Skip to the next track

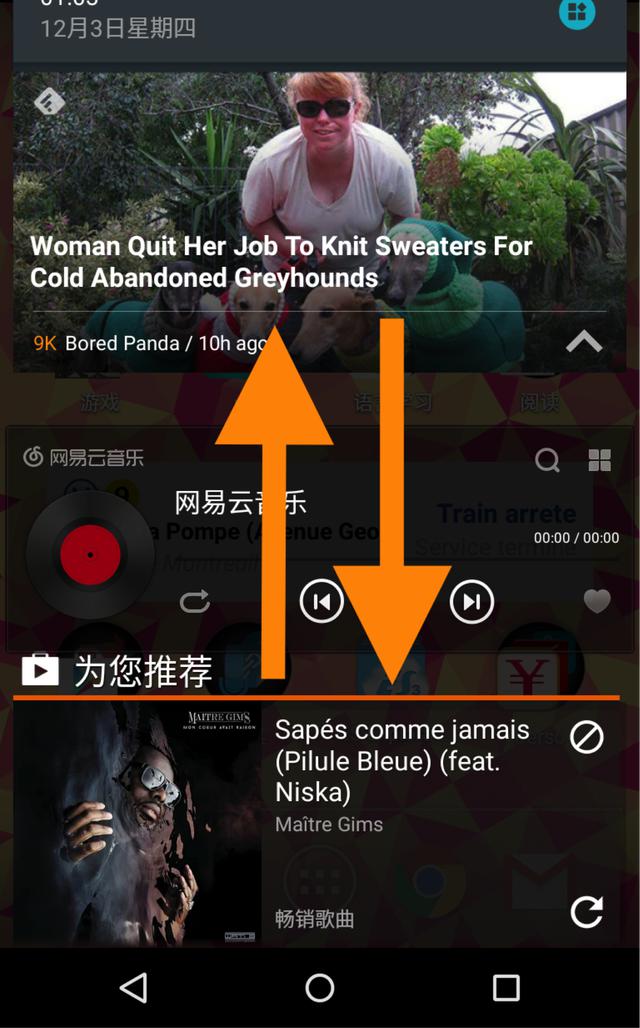click(471, 602)
